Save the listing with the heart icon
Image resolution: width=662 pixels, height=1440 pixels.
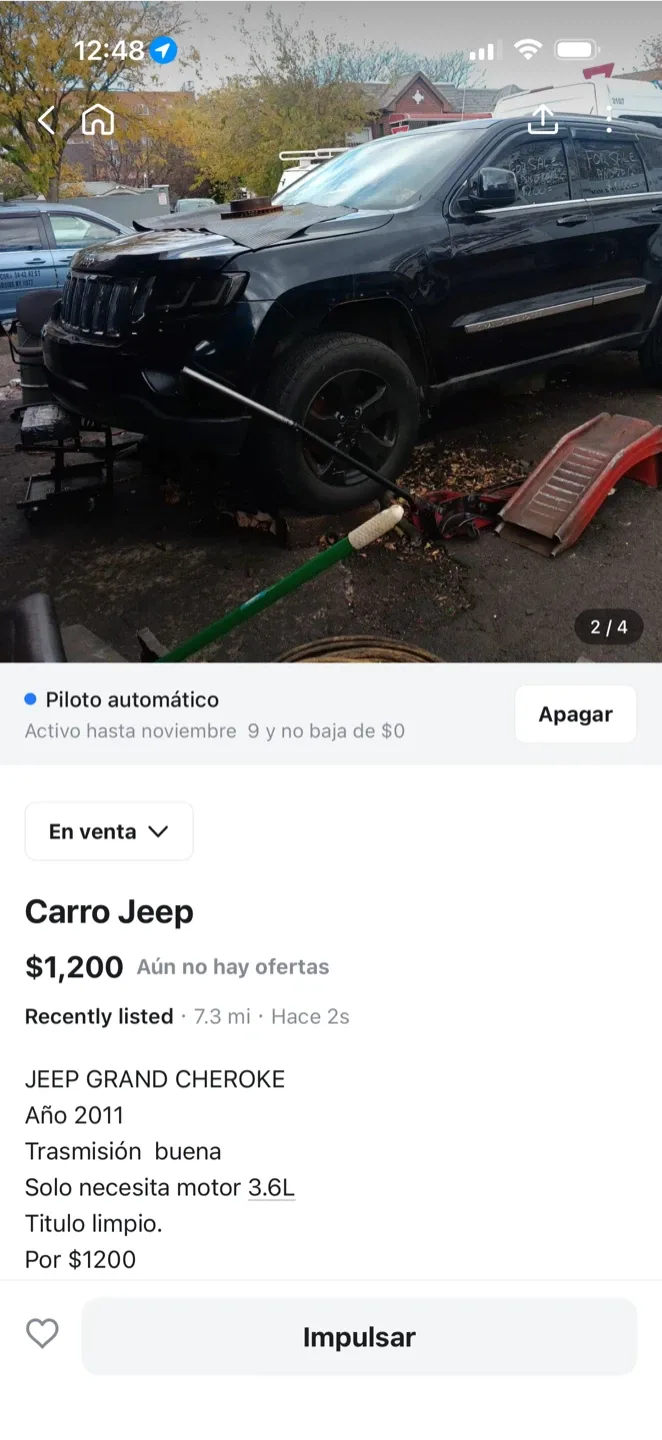pyautogui.click(x=42, y=1333)
